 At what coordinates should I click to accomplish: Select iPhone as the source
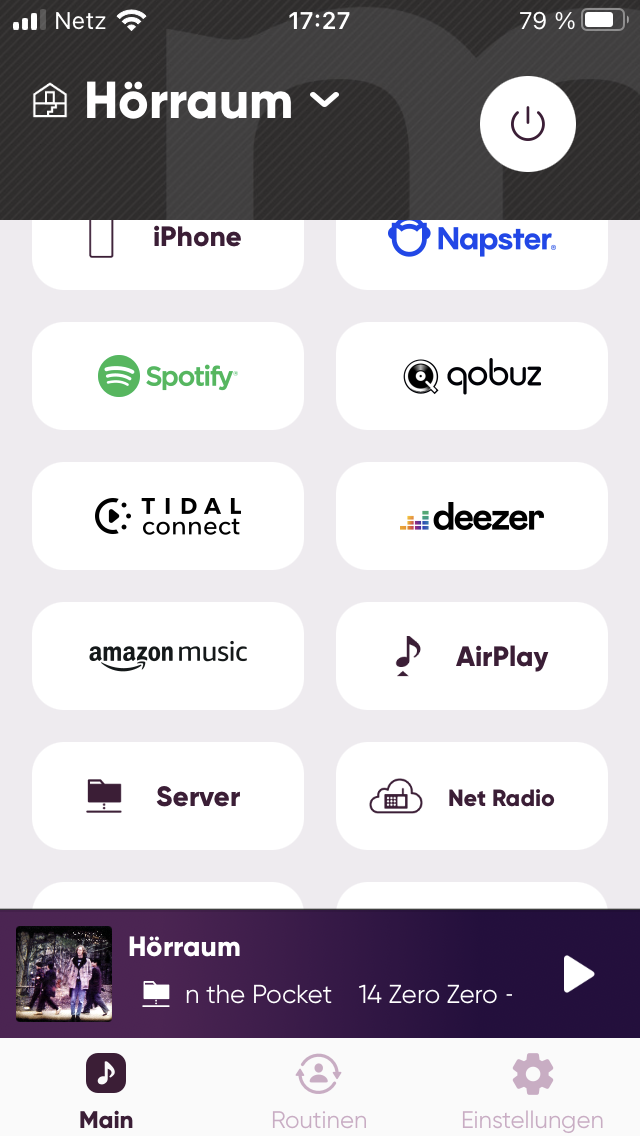168,248
